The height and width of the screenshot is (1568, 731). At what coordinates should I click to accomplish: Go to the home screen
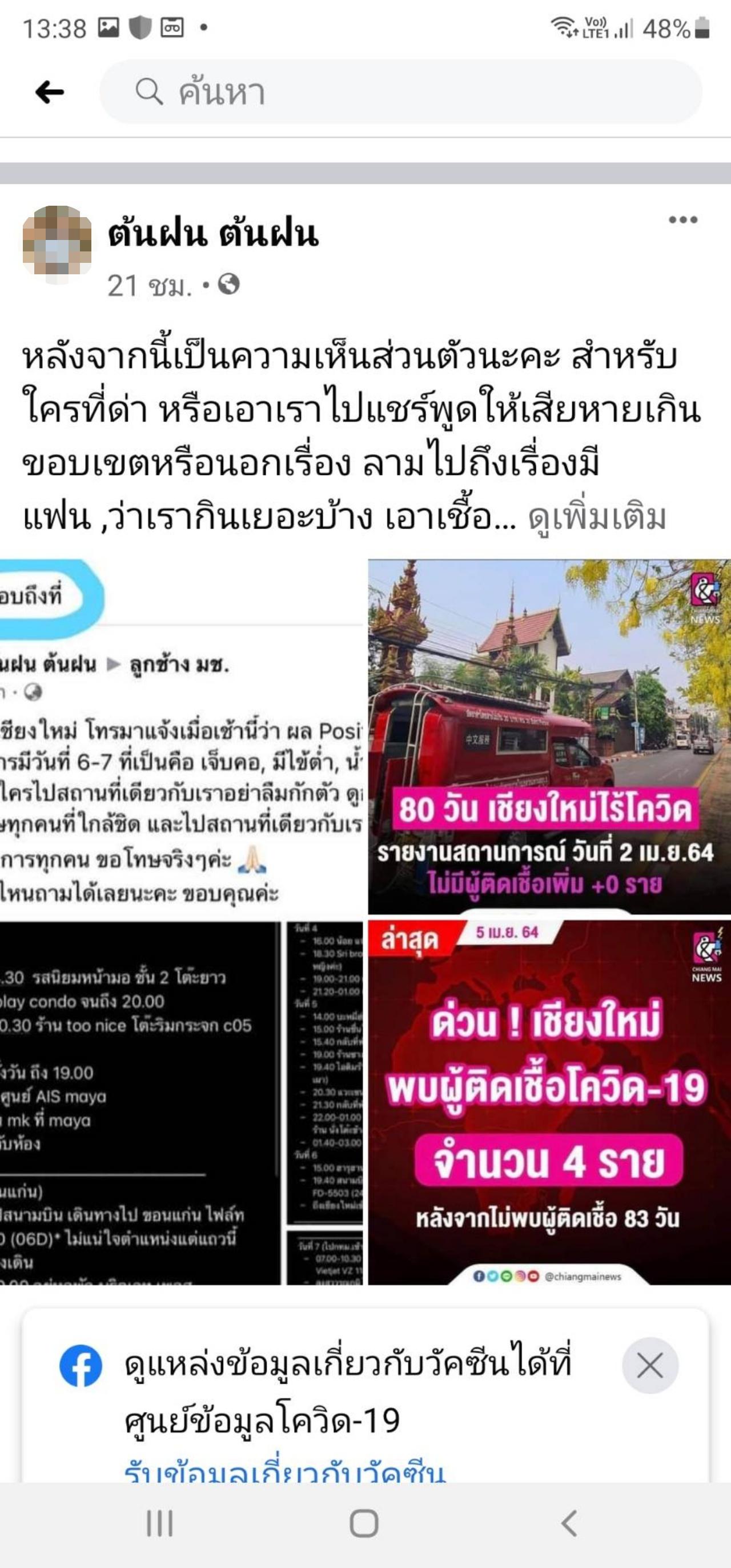364,1524
